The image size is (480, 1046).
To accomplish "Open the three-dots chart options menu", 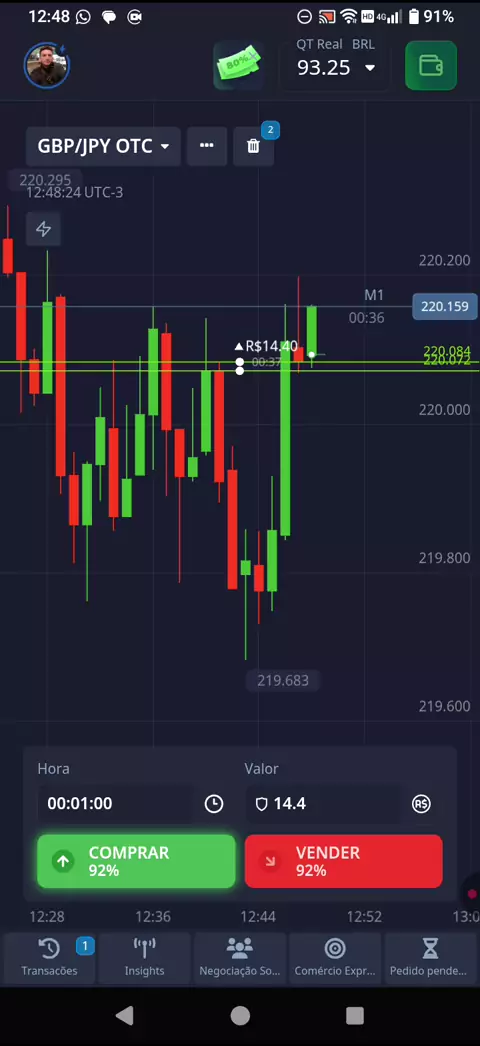I will [x=207, y=146].
